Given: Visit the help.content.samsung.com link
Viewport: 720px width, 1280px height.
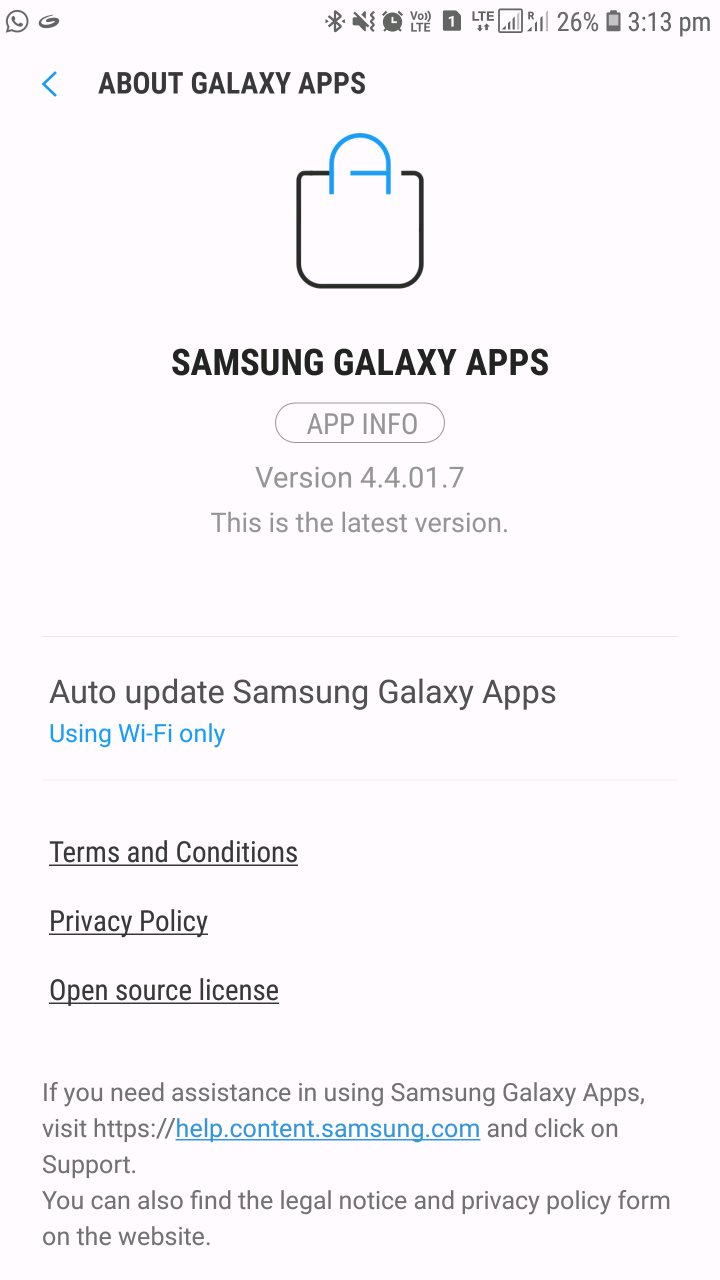Looking at the screenshot, I should point(327,1129).
